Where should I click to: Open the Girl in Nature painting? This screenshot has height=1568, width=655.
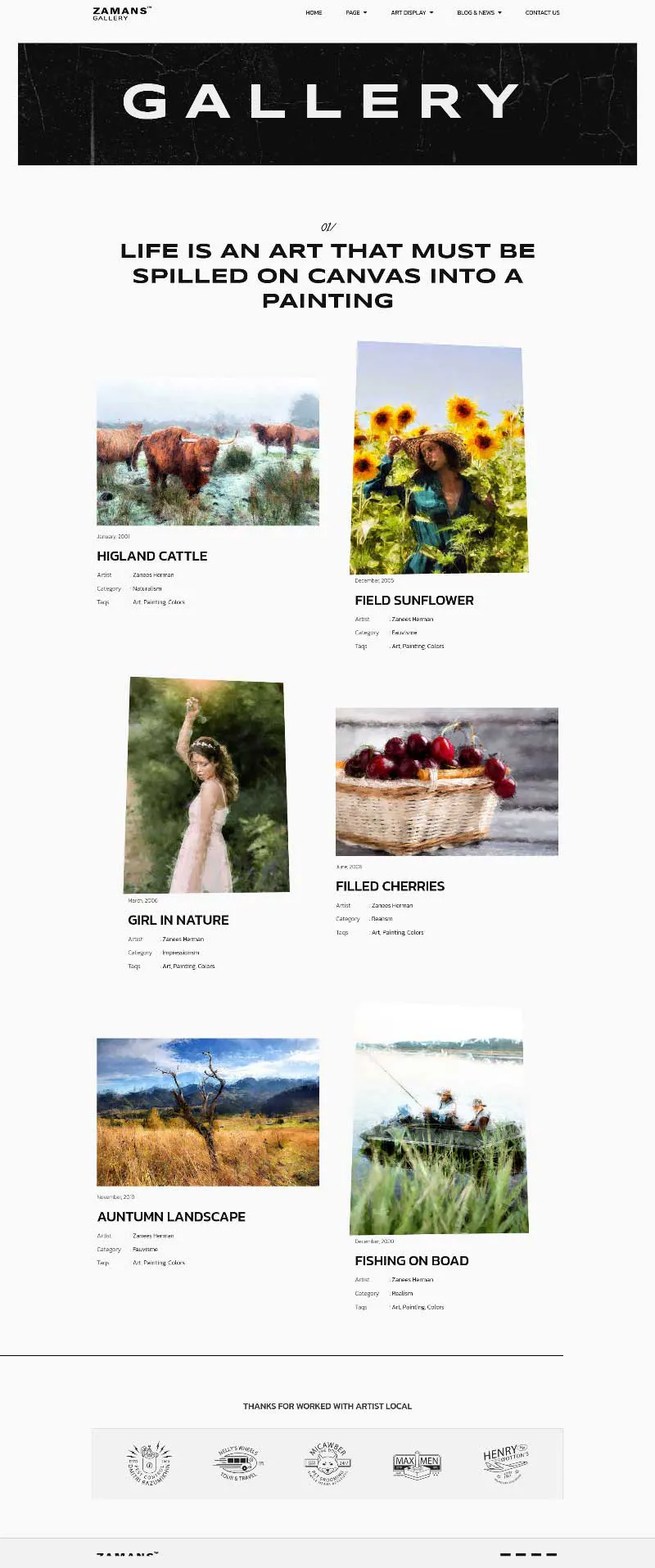click(206, 786)
